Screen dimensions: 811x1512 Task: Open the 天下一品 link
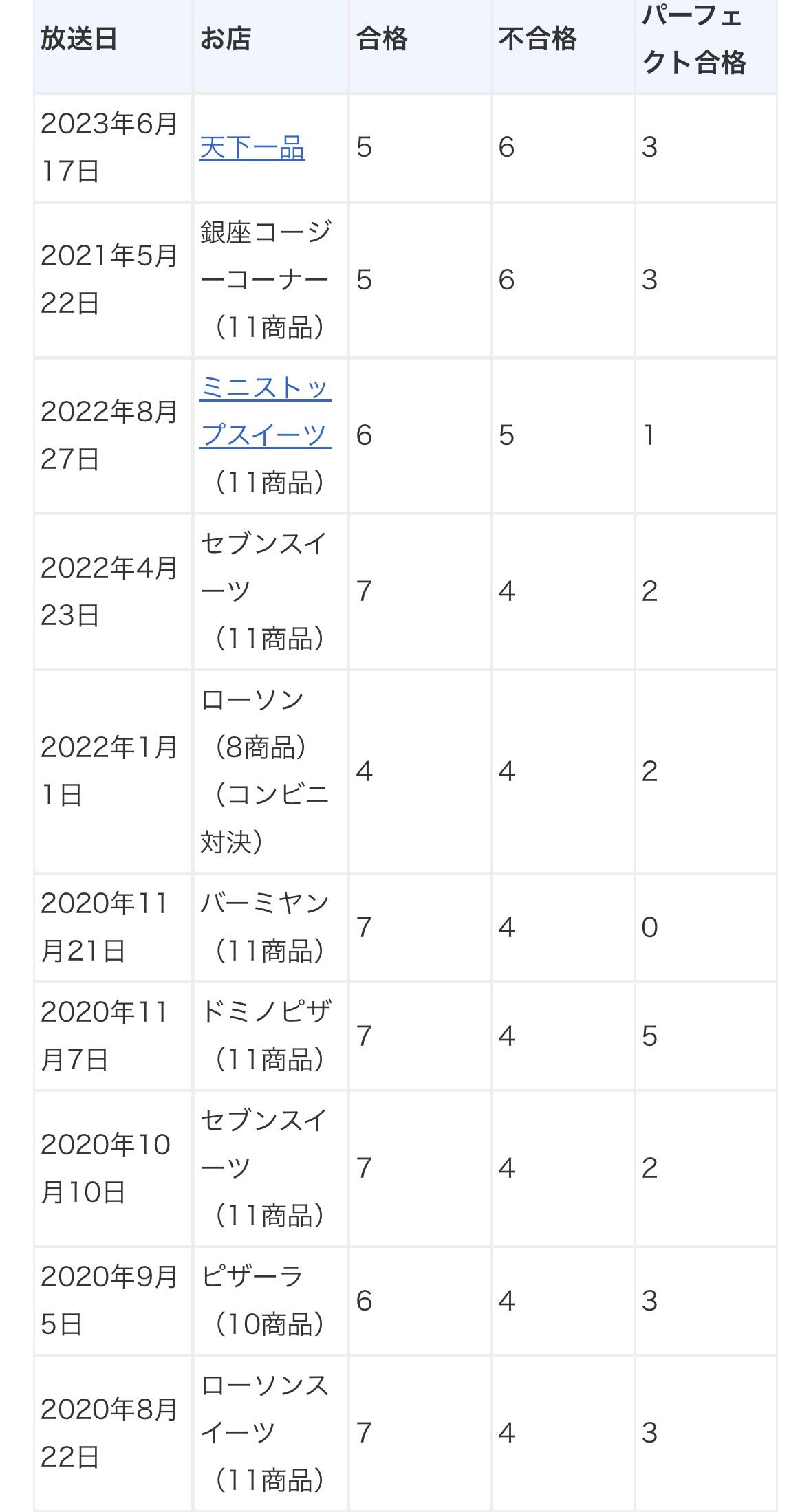point(252,148)
